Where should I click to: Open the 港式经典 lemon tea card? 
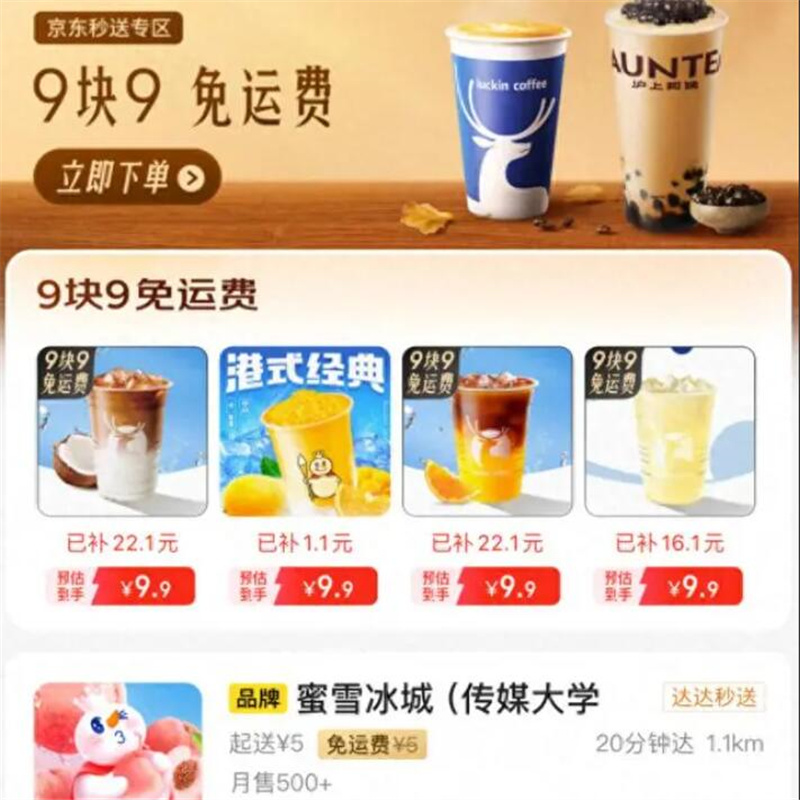(x=304, y=432)
